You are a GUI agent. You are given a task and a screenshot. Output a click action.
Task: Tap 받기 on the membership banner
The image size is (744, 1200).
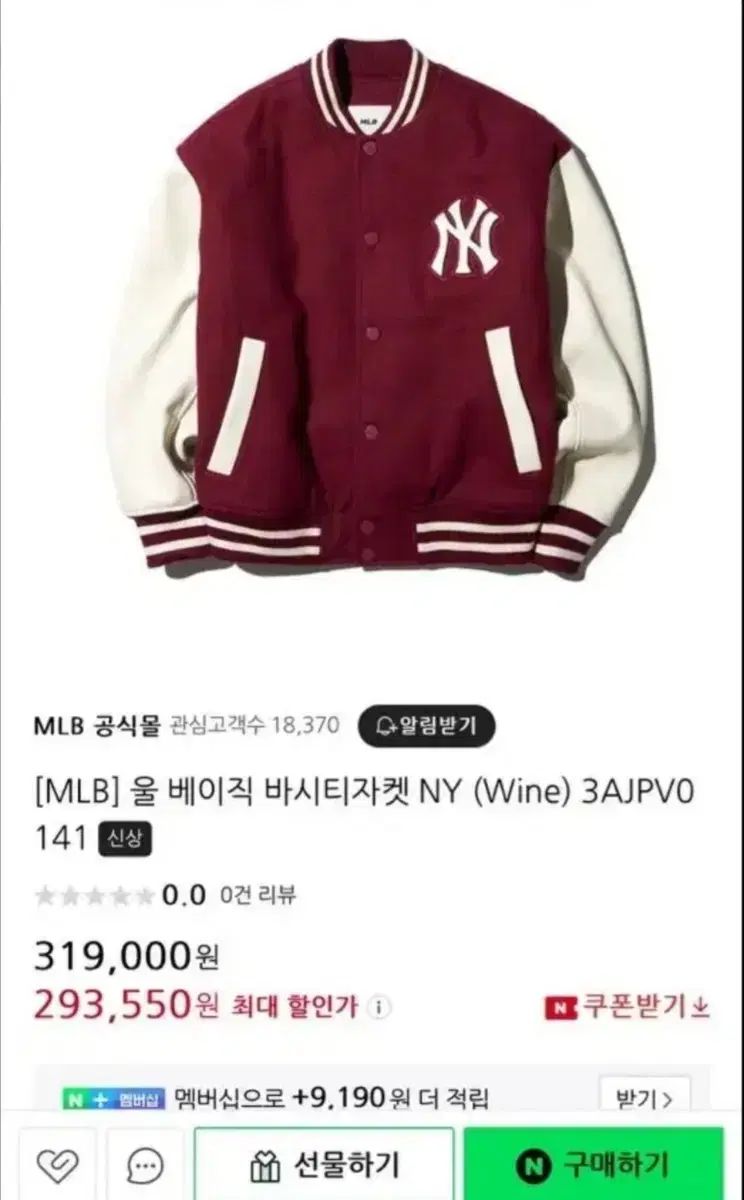645,1100
